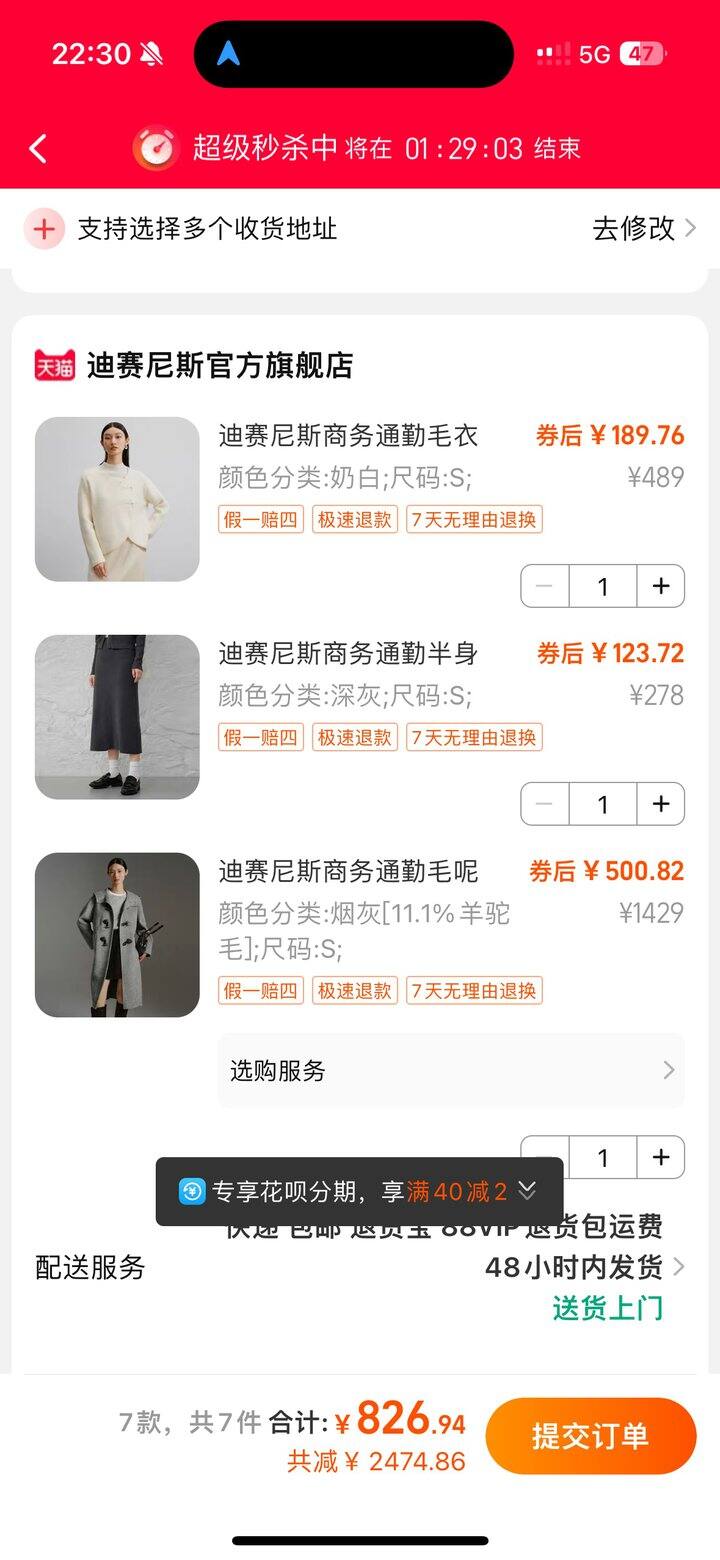The width and height of the screenshot is (720, 1560).
Task: Decrease quantity of the 半身 skirt item
Action: tap(545, 804)
